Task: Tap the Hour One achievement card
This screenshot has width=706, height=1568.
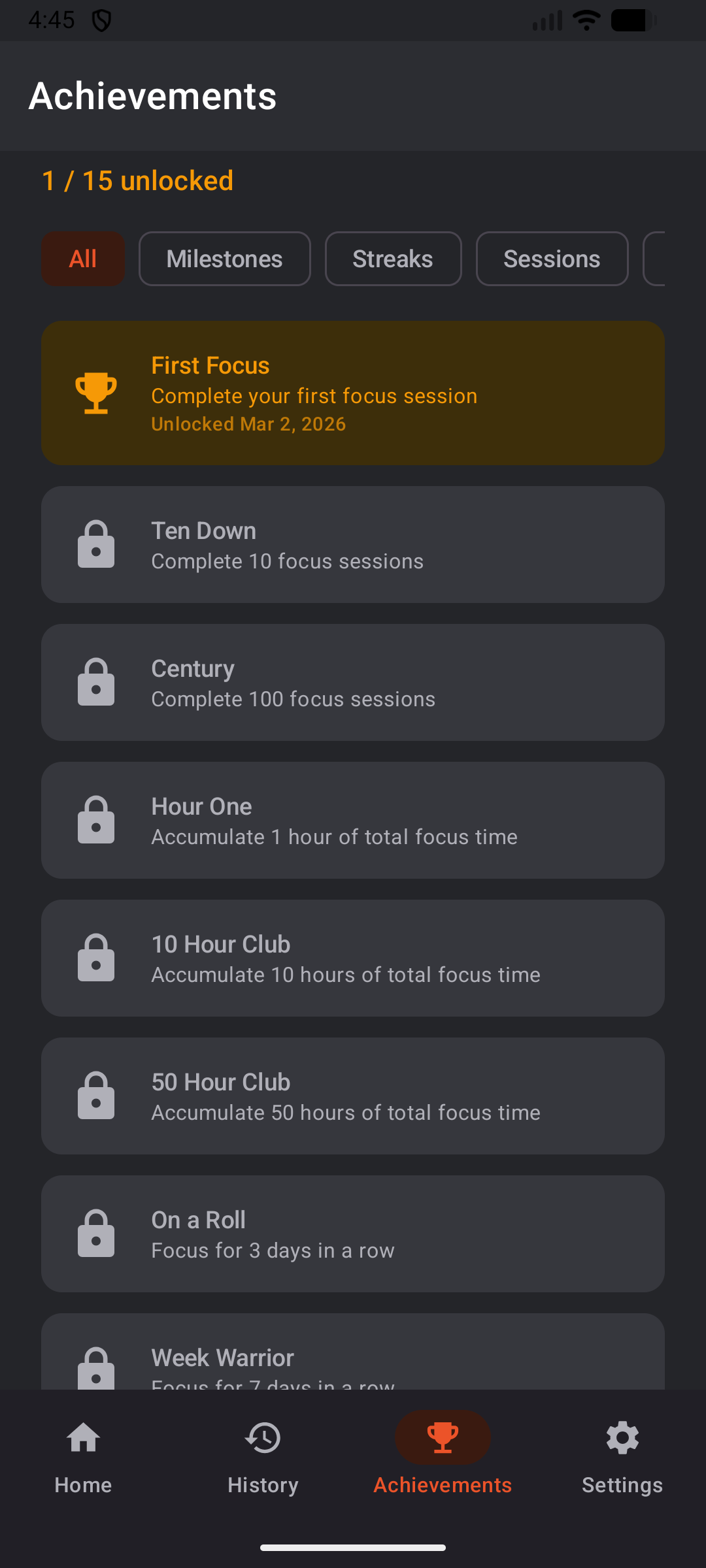Action: (353, 820)
